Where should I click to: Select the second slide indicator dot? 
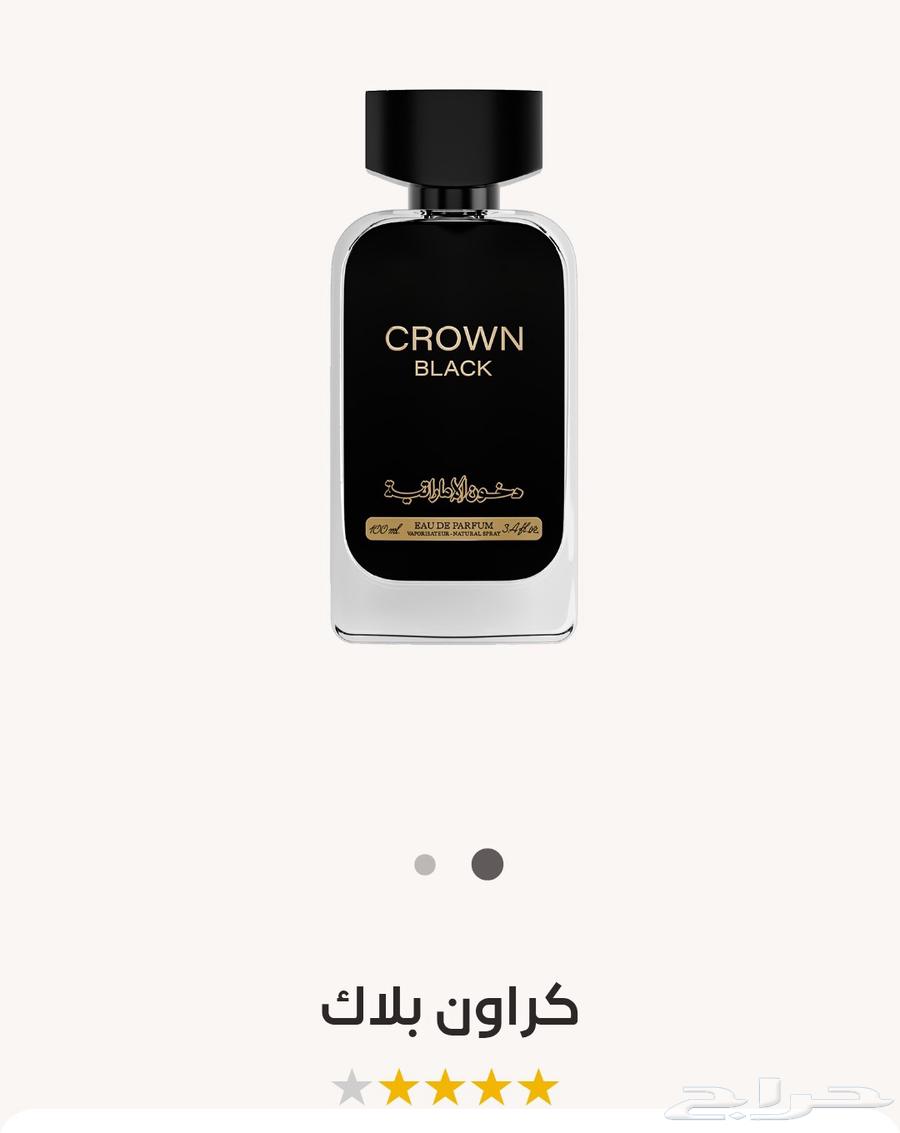(487, 862)
